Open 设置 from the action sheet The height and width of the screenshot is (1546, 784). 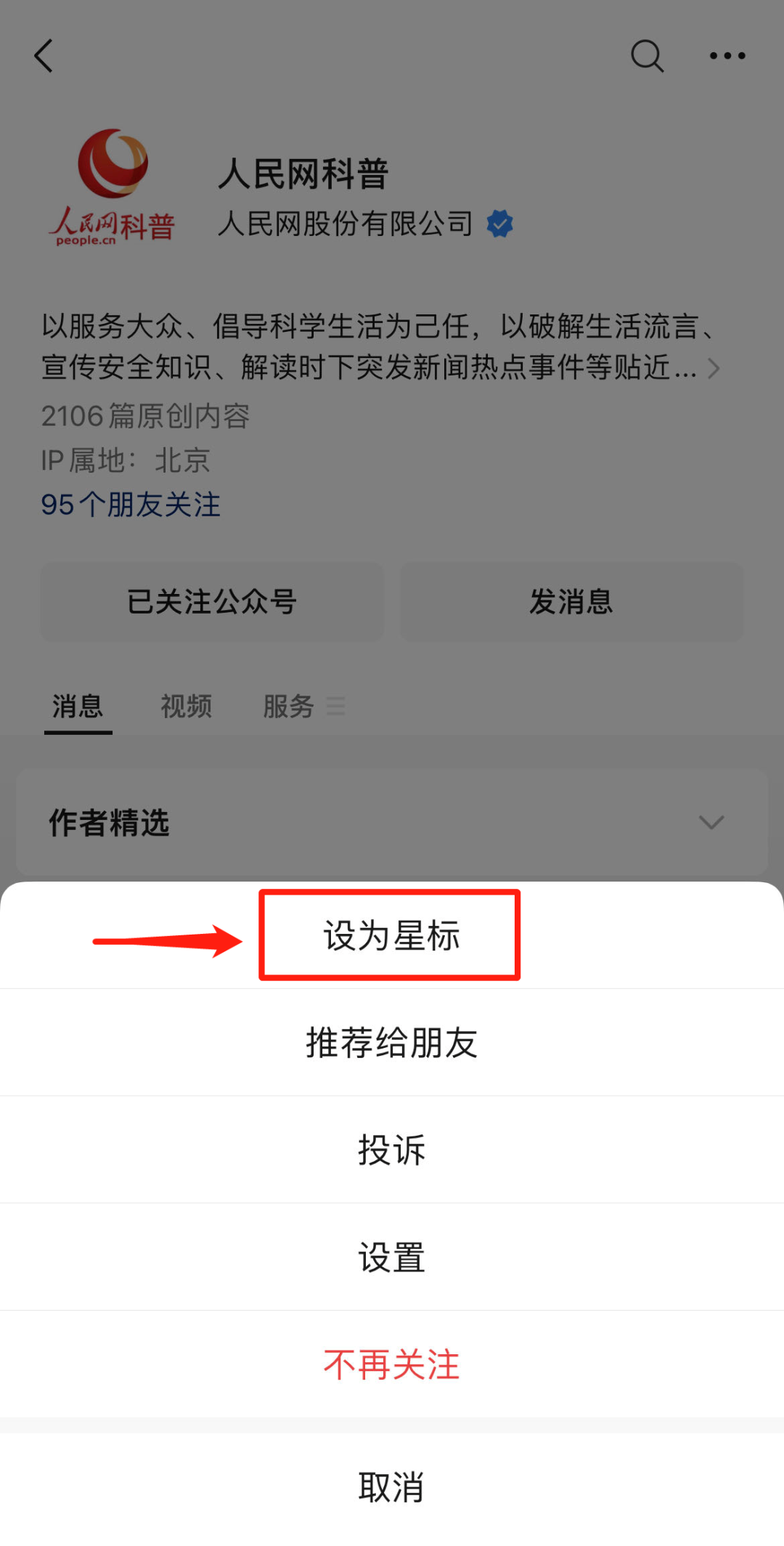tap(391, 1257)
